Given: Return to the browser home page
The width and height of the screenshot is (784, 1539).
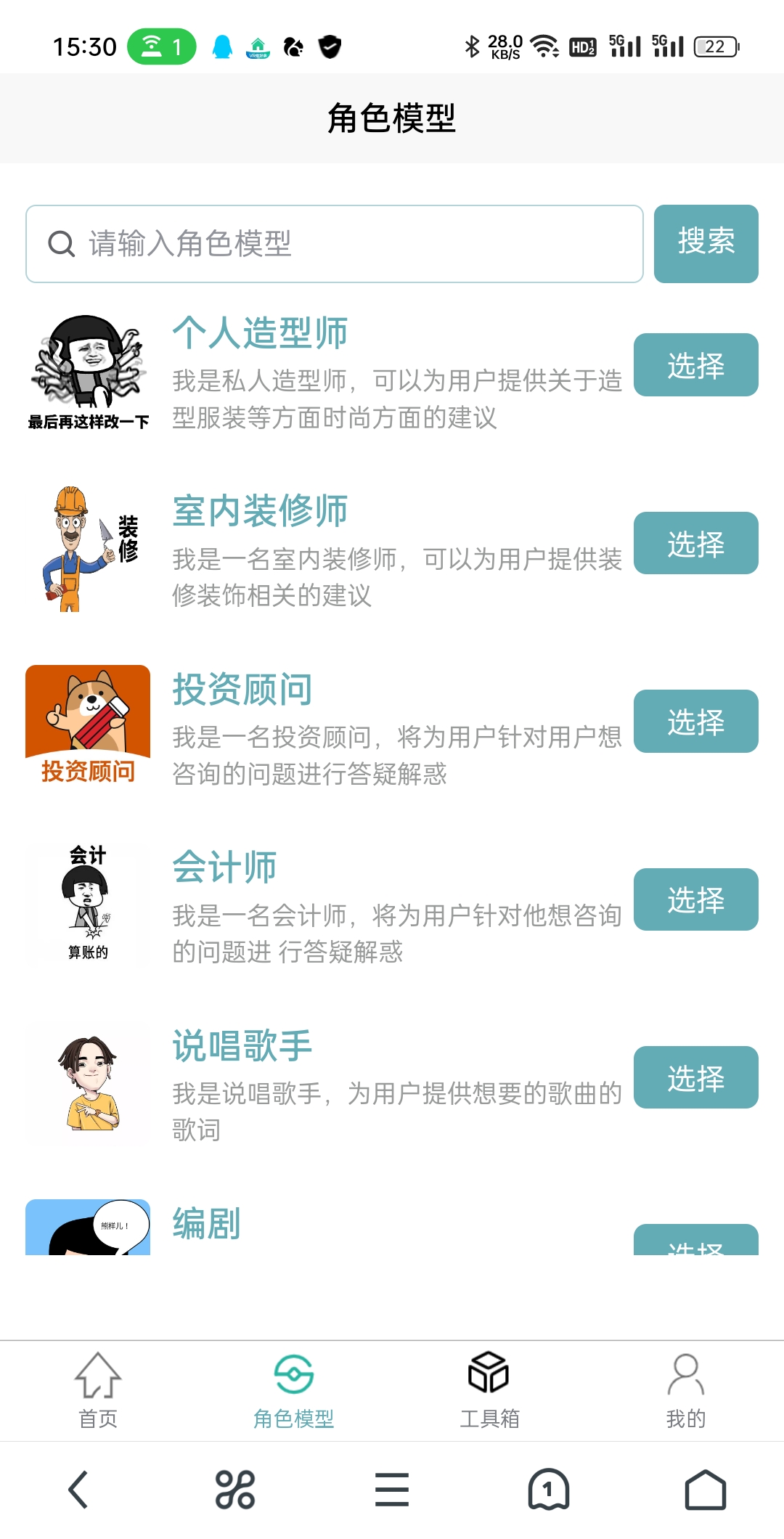Looking at the screenshot, I should pos(705,1490).
